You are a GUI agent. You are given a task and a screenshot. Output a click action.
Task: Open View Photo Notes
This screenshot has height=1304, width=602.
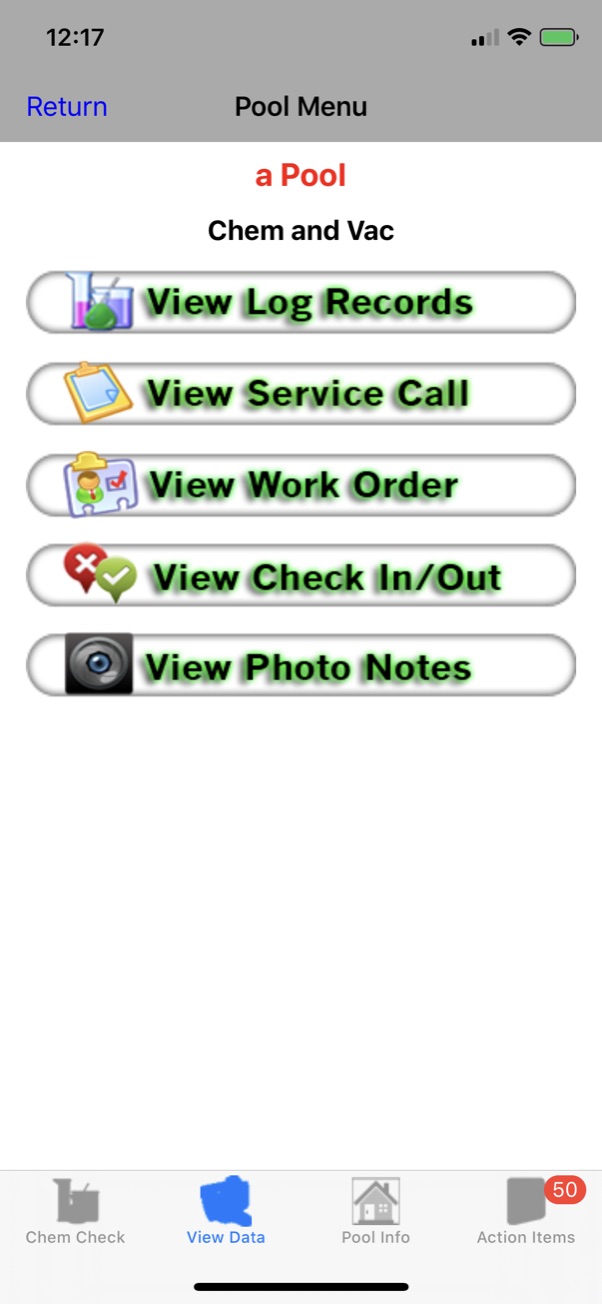301,666
